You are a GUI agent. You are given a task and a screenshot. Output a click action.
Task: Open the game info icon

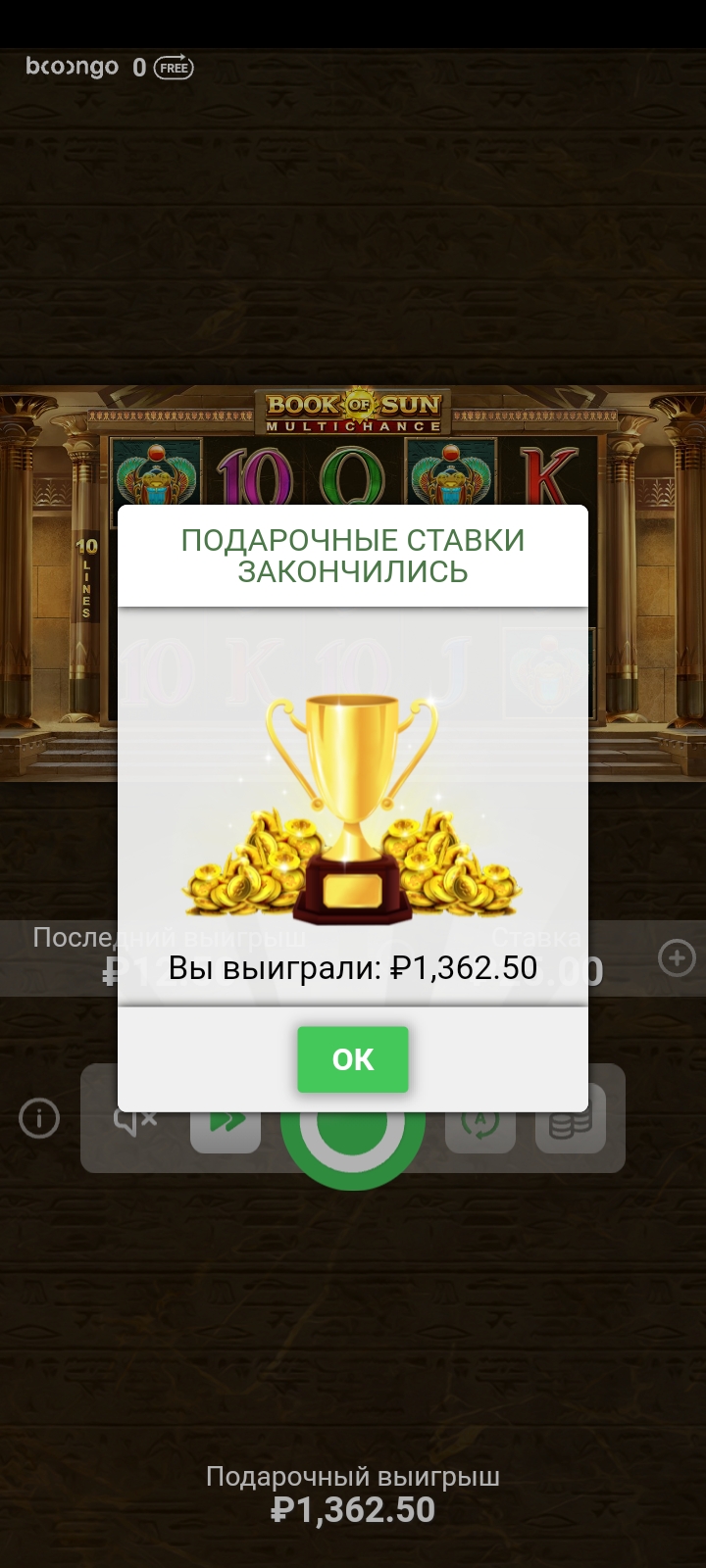39,1118
